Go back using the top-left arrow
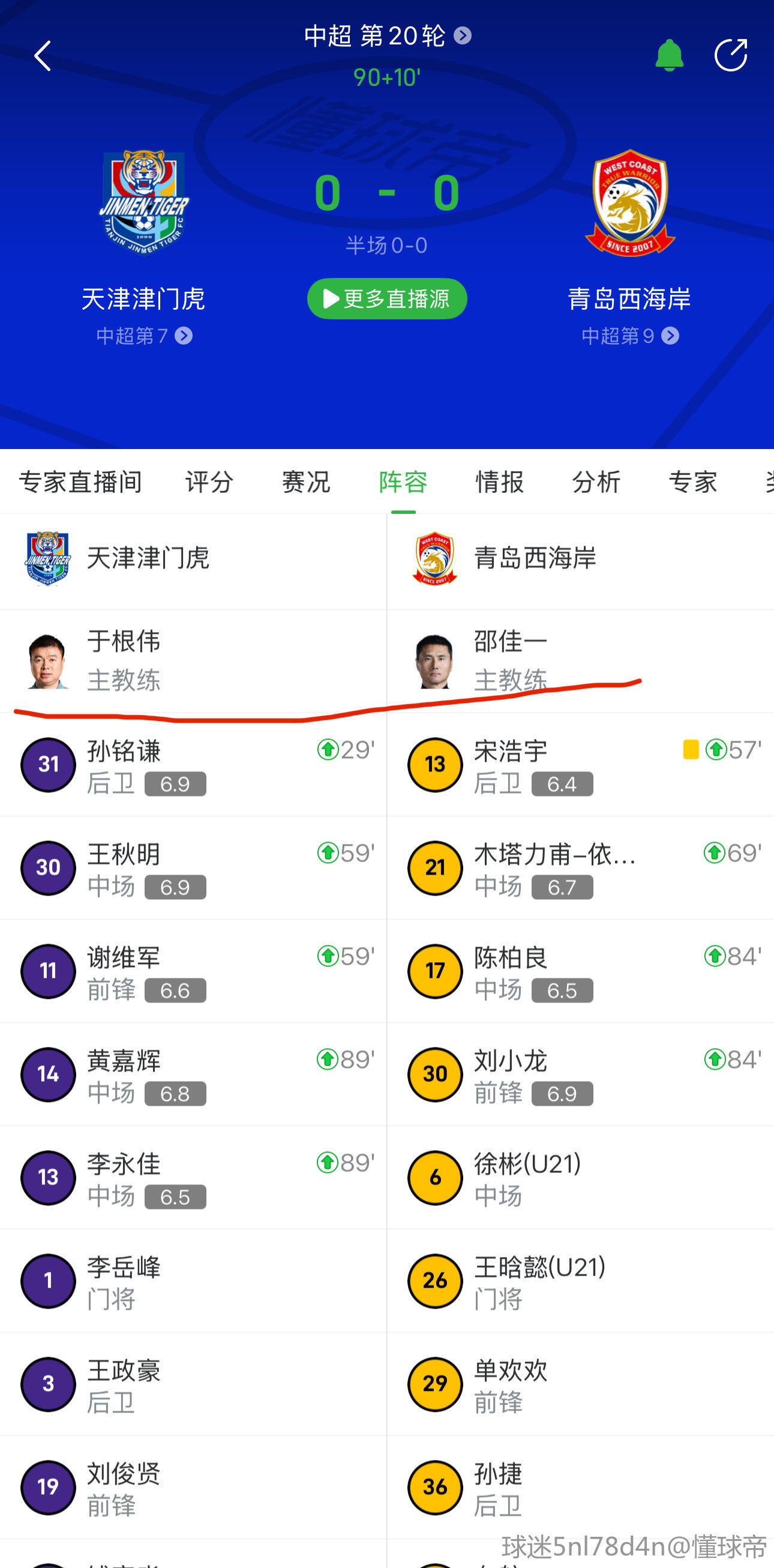Viewport: 774px width, 1568px height. (43, 56)
